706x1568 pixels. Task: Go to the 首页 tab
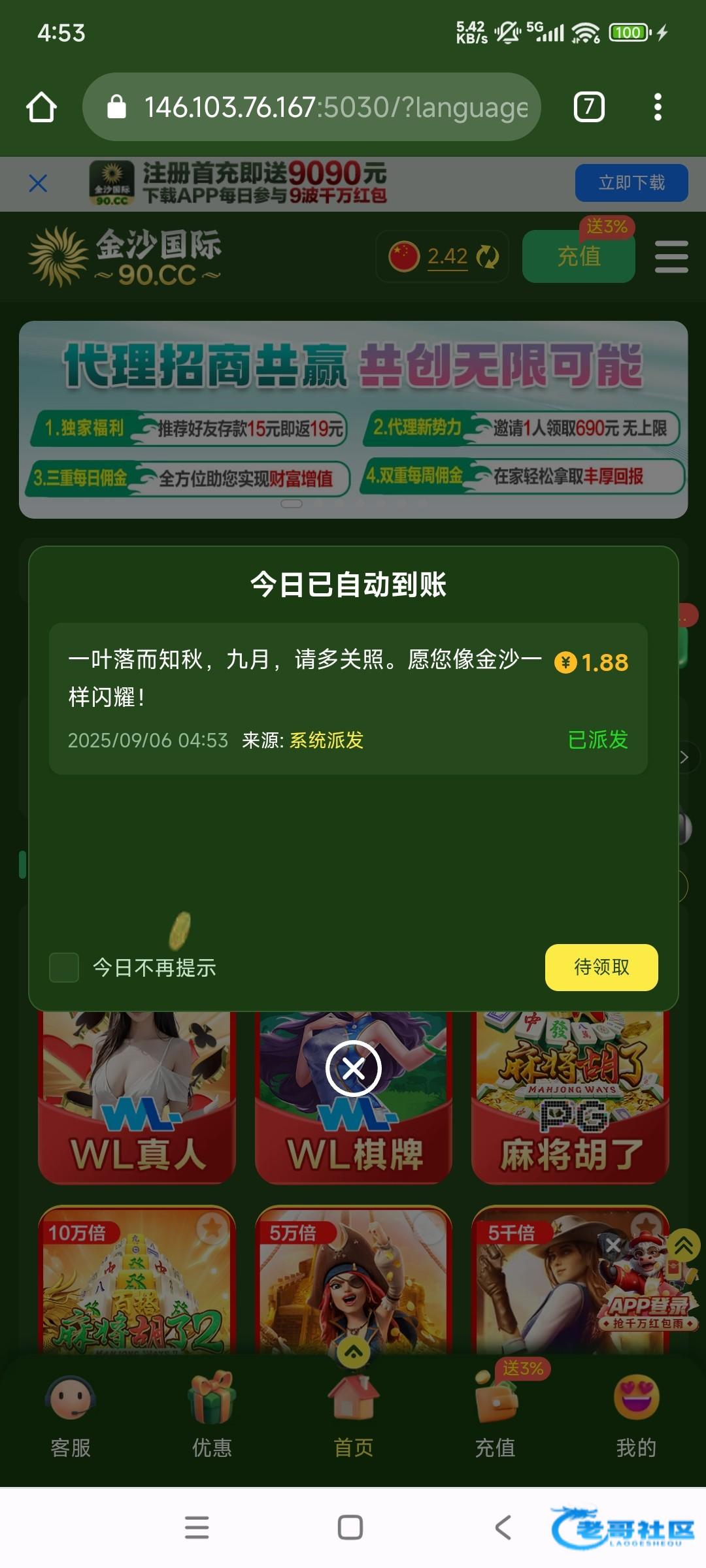click(354, 1418)
